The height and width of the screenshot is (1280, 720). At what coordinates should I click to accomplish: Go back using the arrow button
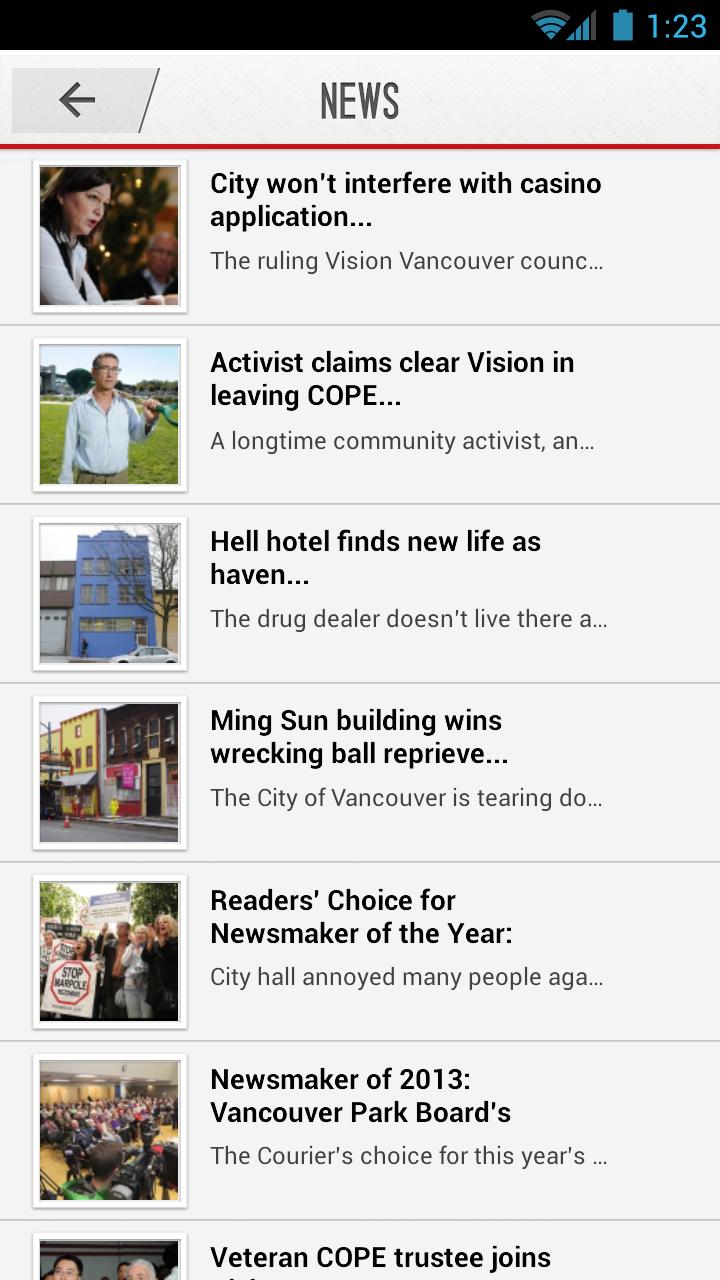click(x=77, y=100)
